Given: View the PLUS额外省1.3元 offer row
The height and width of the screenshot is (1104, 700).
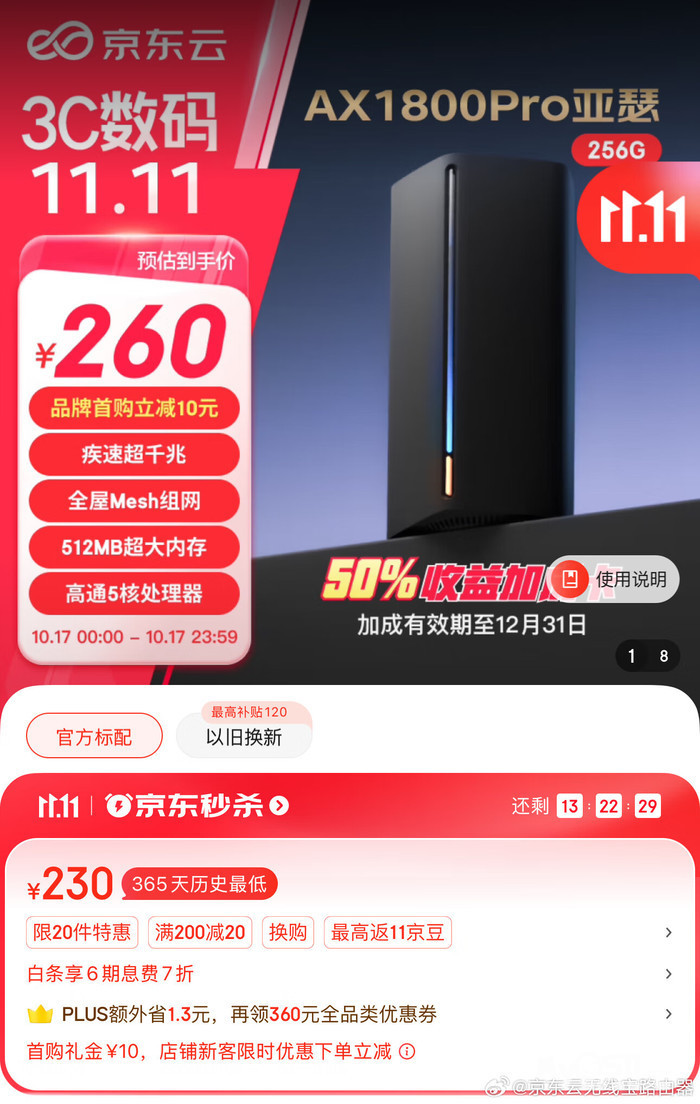Looking at the screenshot, I should [x=668, y=1014].
